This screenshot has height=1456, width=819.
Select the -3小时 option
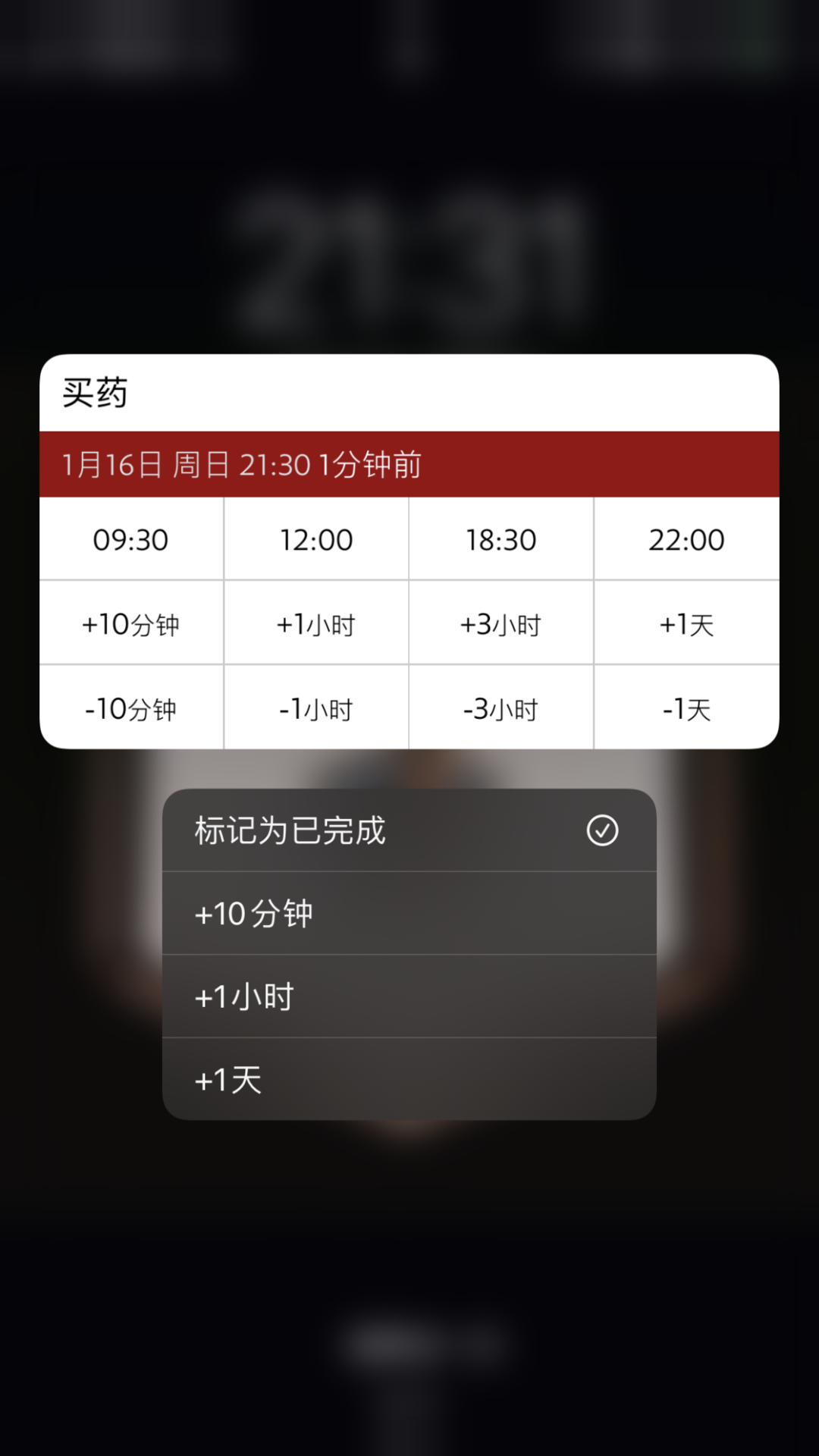pyautogui.click(x=501, y=708)
